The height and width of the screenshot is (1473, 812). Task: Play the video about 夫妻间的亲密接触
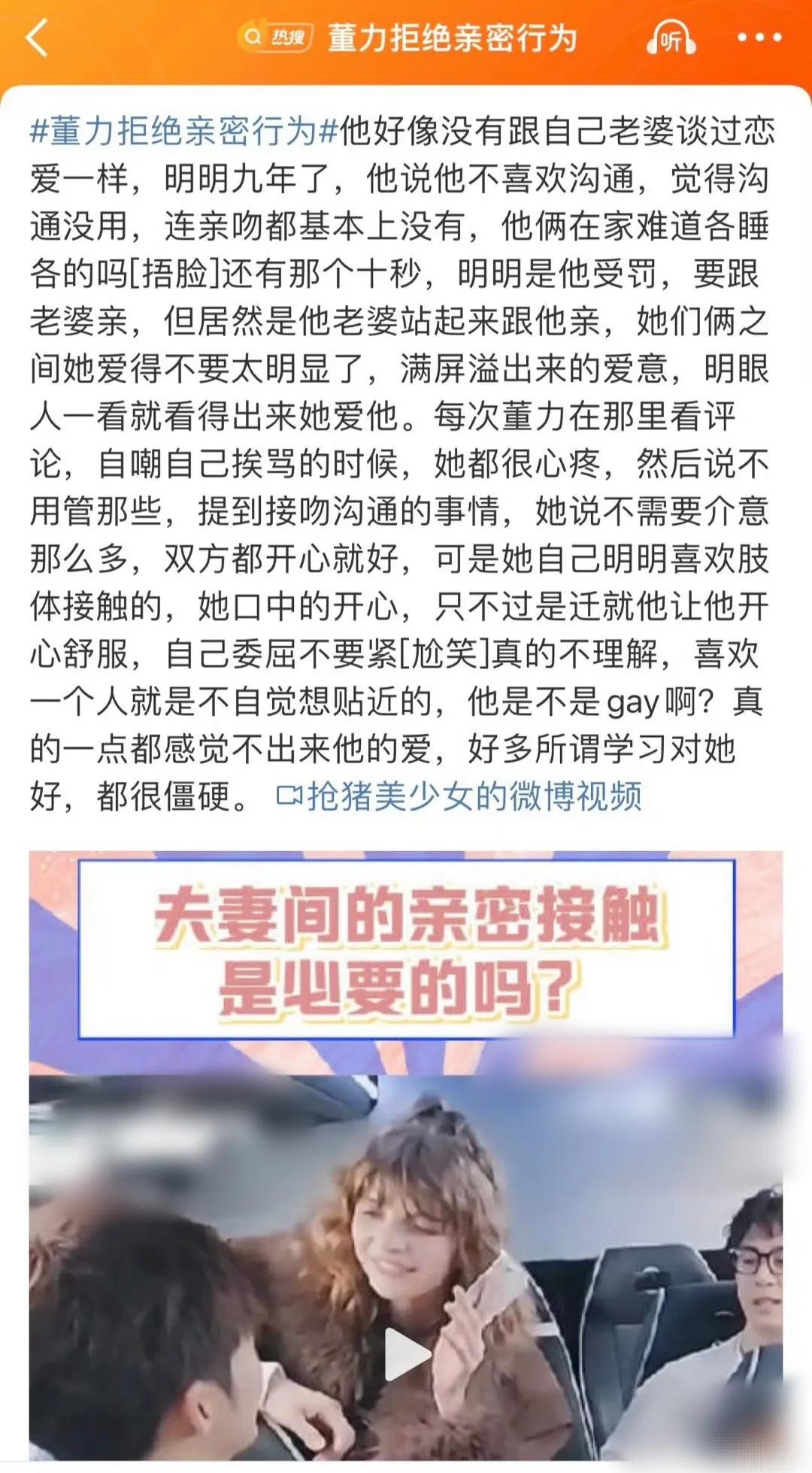[407, 1355]
